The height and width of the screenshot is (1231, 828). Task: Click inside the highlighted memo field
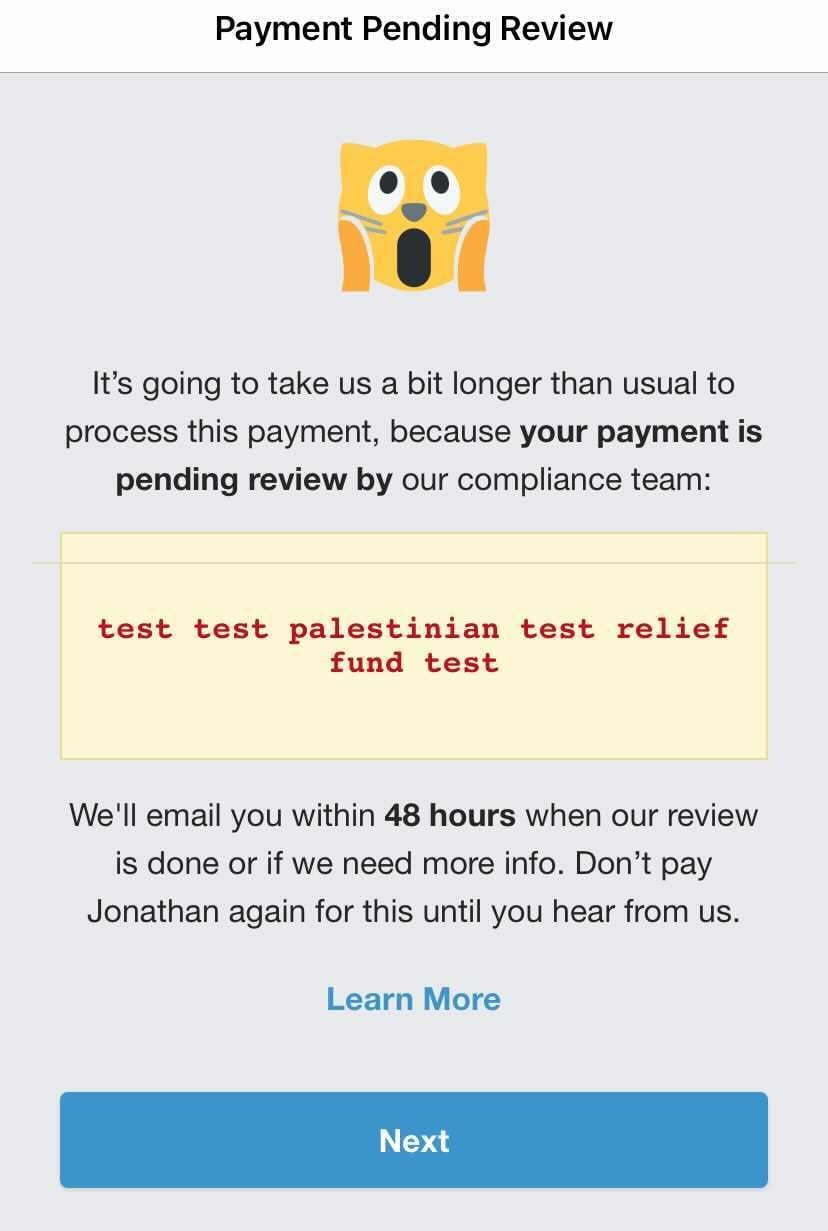414,645
